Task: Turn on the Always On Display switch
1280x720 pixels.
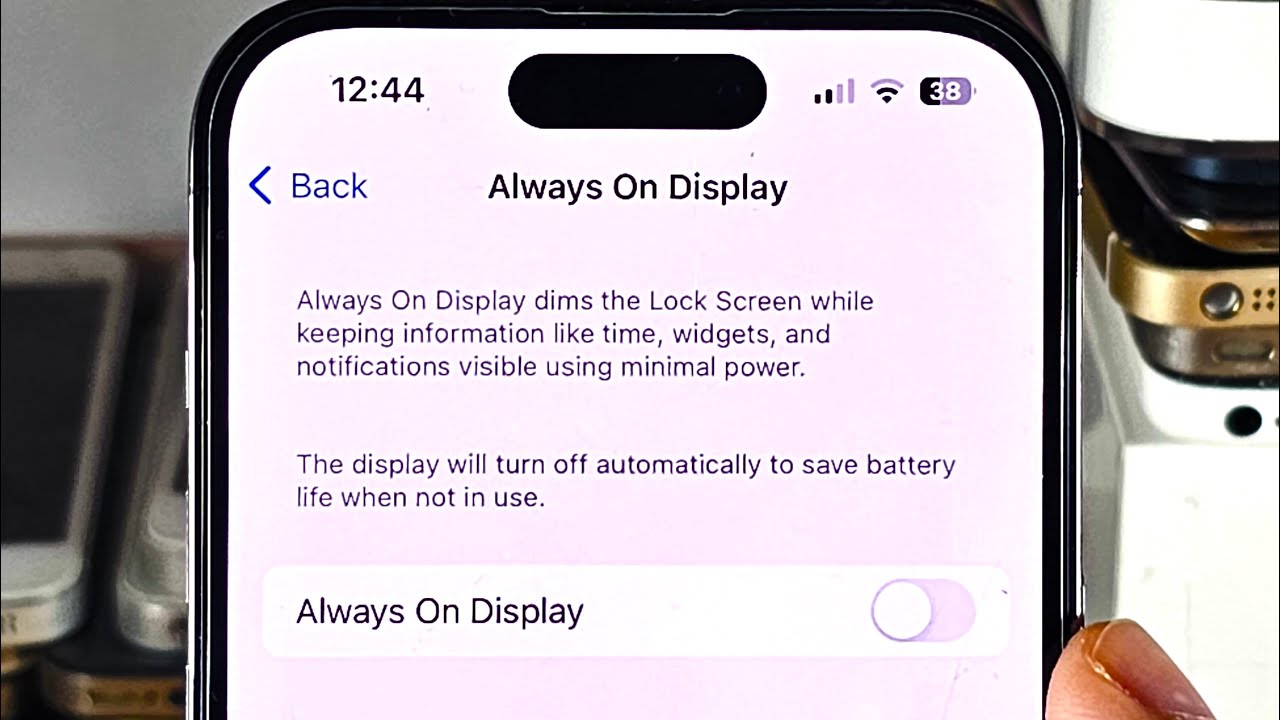Action: (922, 611)
